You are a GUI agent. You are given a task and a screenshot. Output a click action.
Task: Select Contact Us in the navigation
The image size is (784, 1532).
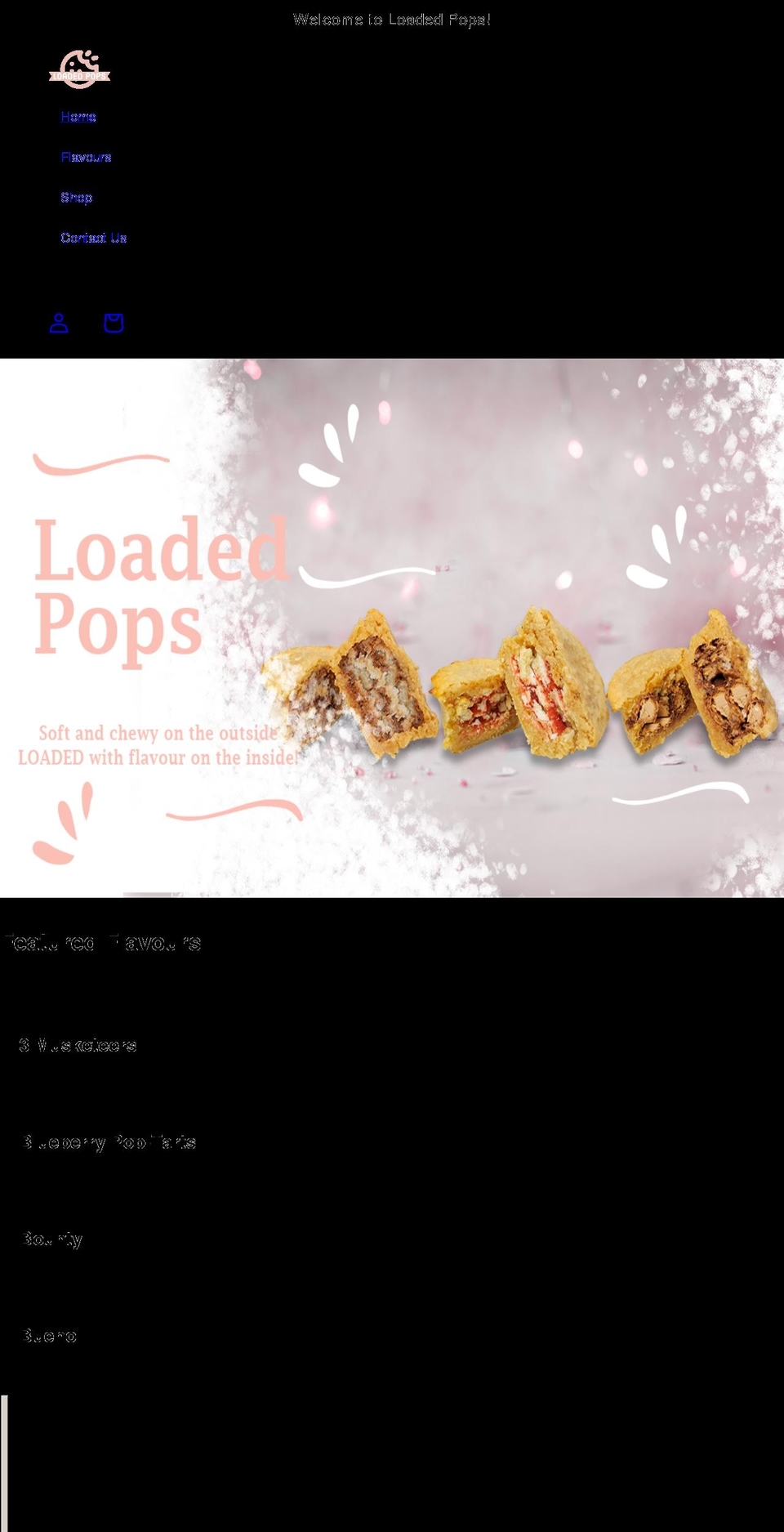tap(93, 238)
